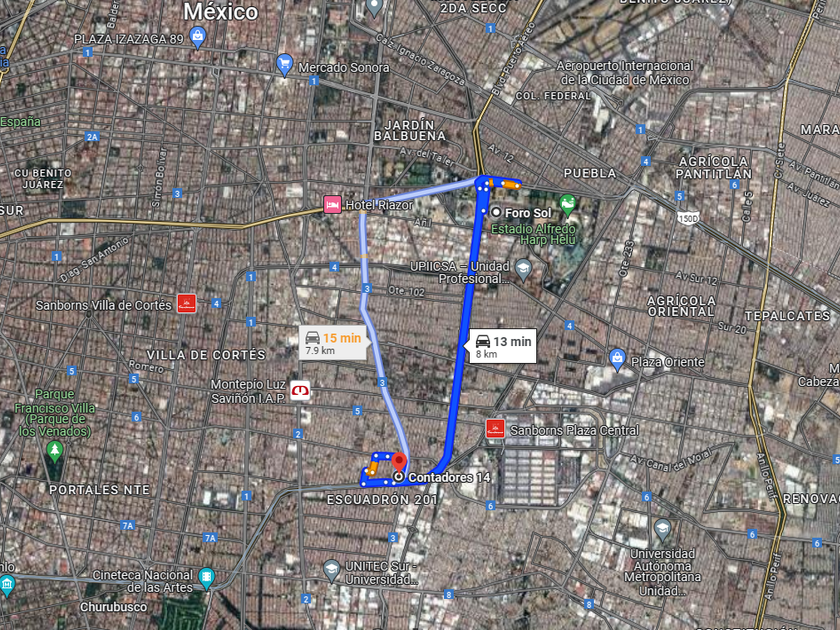Open the Sanborns Plaza Central marker
The image size is (840, 630).
(x=495, y=429)
